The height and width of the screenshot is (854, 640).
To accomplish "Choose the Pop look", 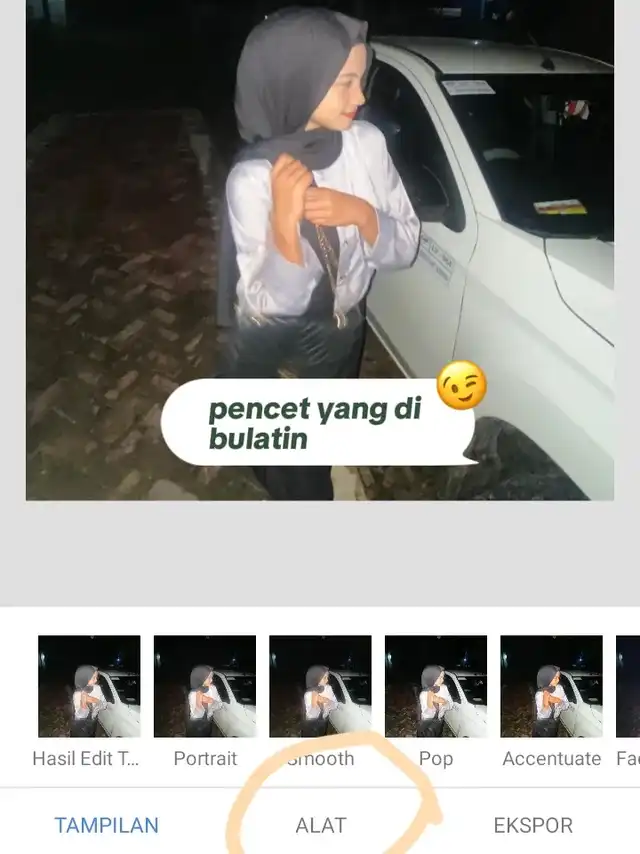I will (x=435, y=687).
